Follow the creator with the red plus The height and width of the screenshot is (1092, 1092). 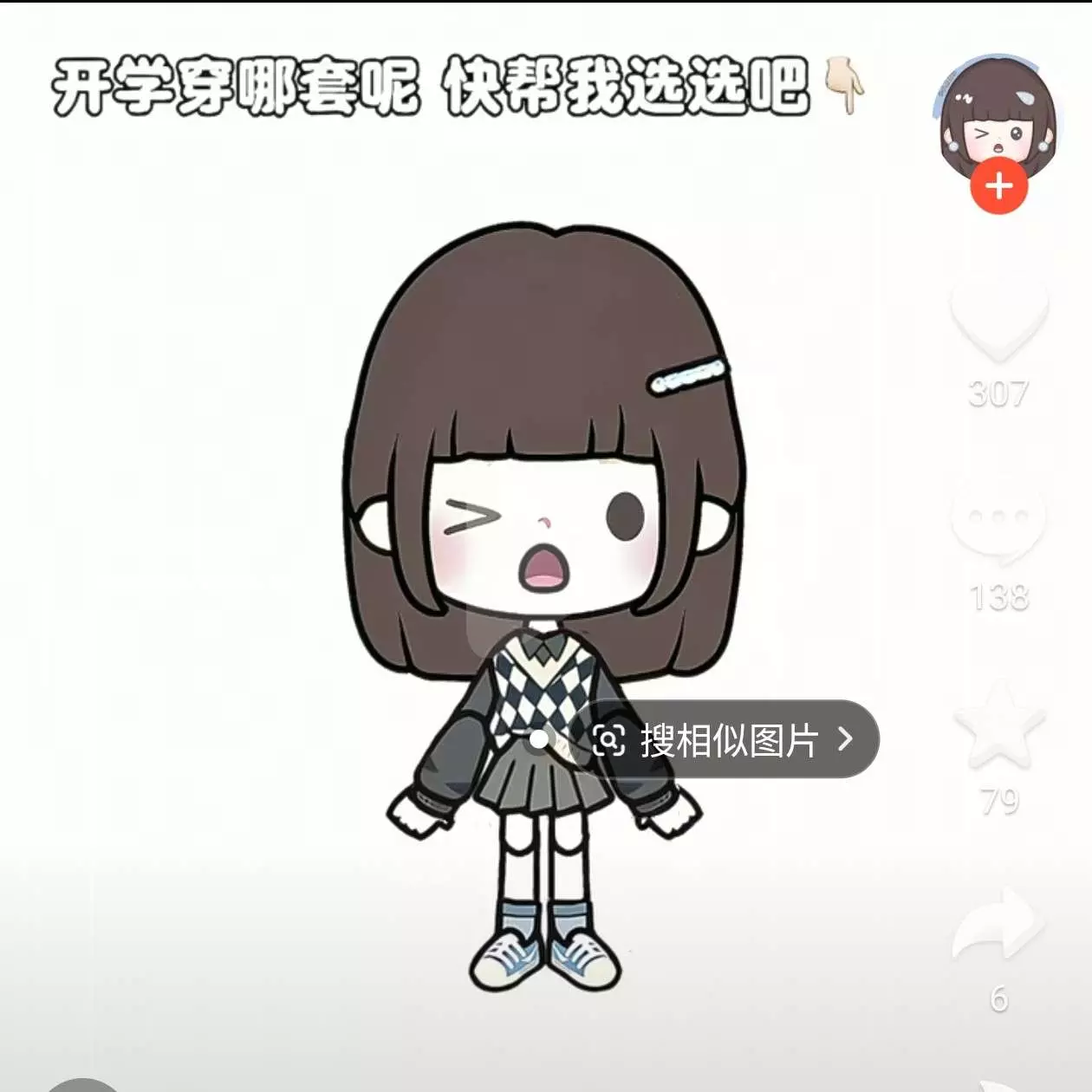(x=998, y=186)
